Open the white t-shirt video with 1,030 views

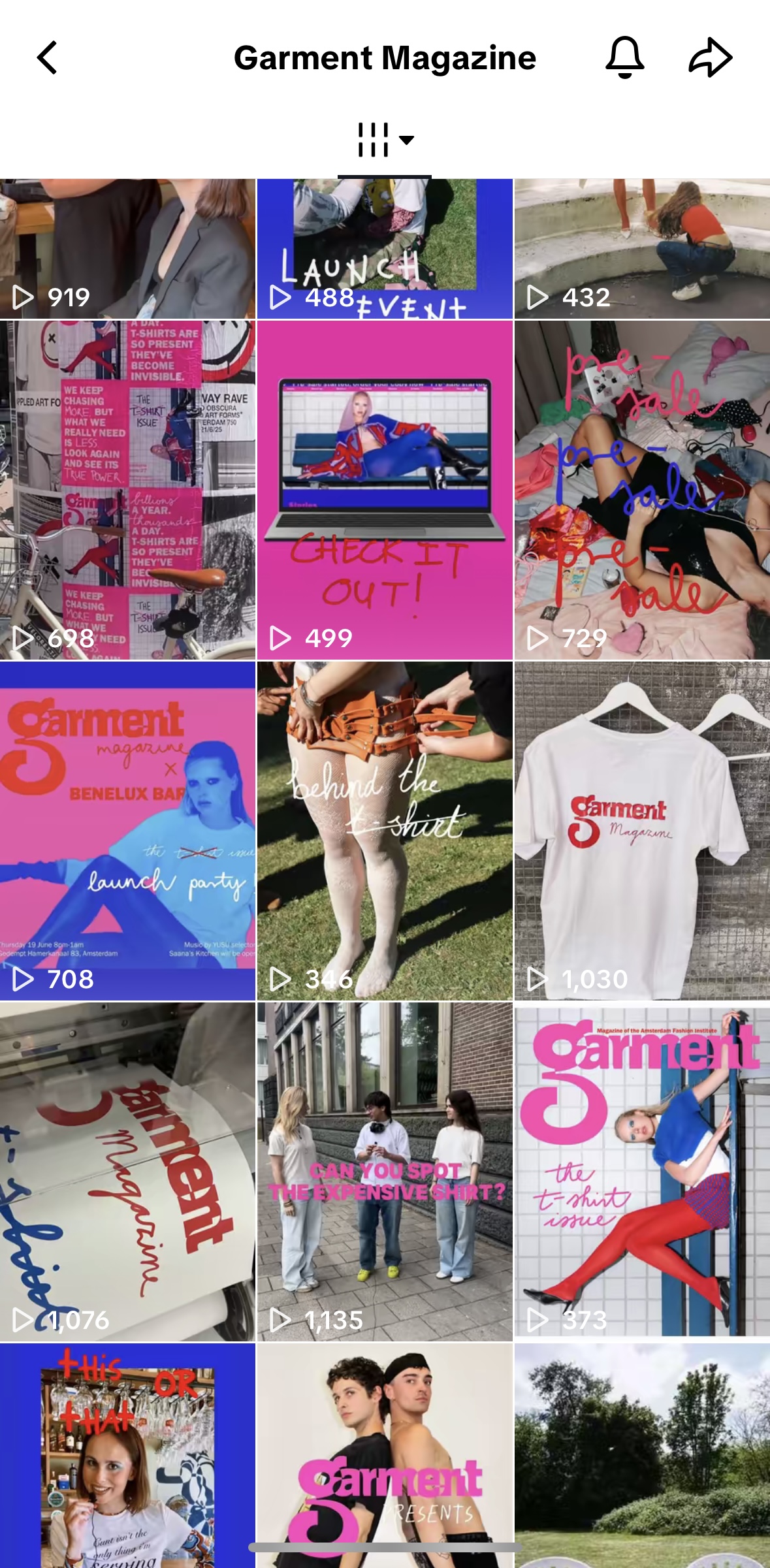[x=642, y=831]
